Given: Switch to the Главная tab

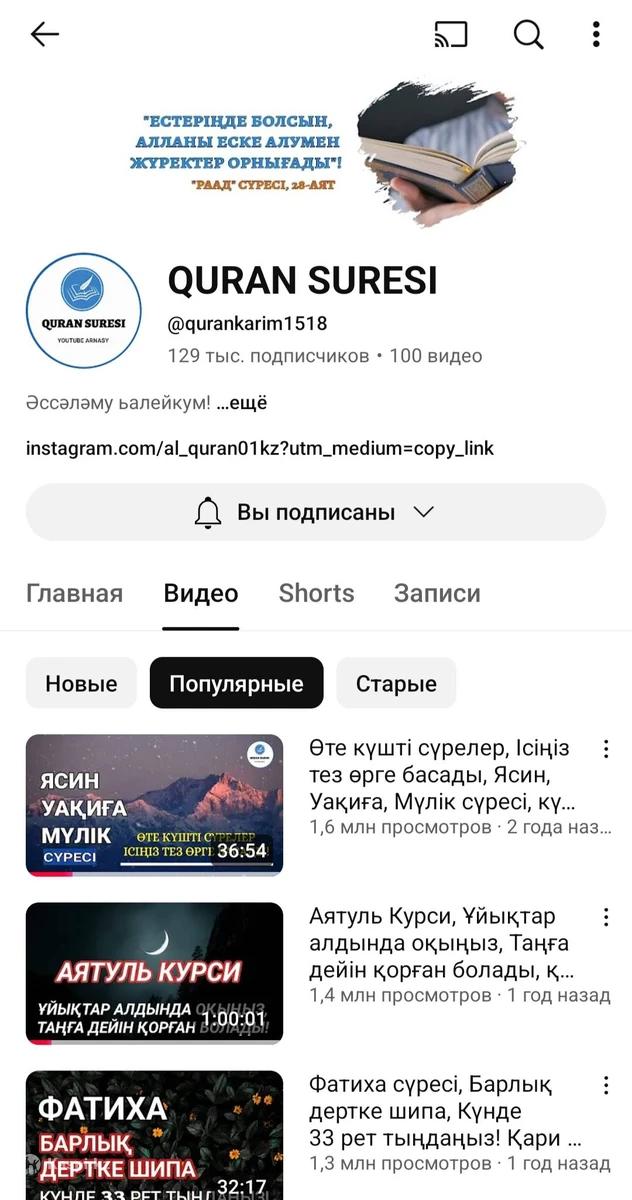Looking at the screenshot, I should [74, 593].
